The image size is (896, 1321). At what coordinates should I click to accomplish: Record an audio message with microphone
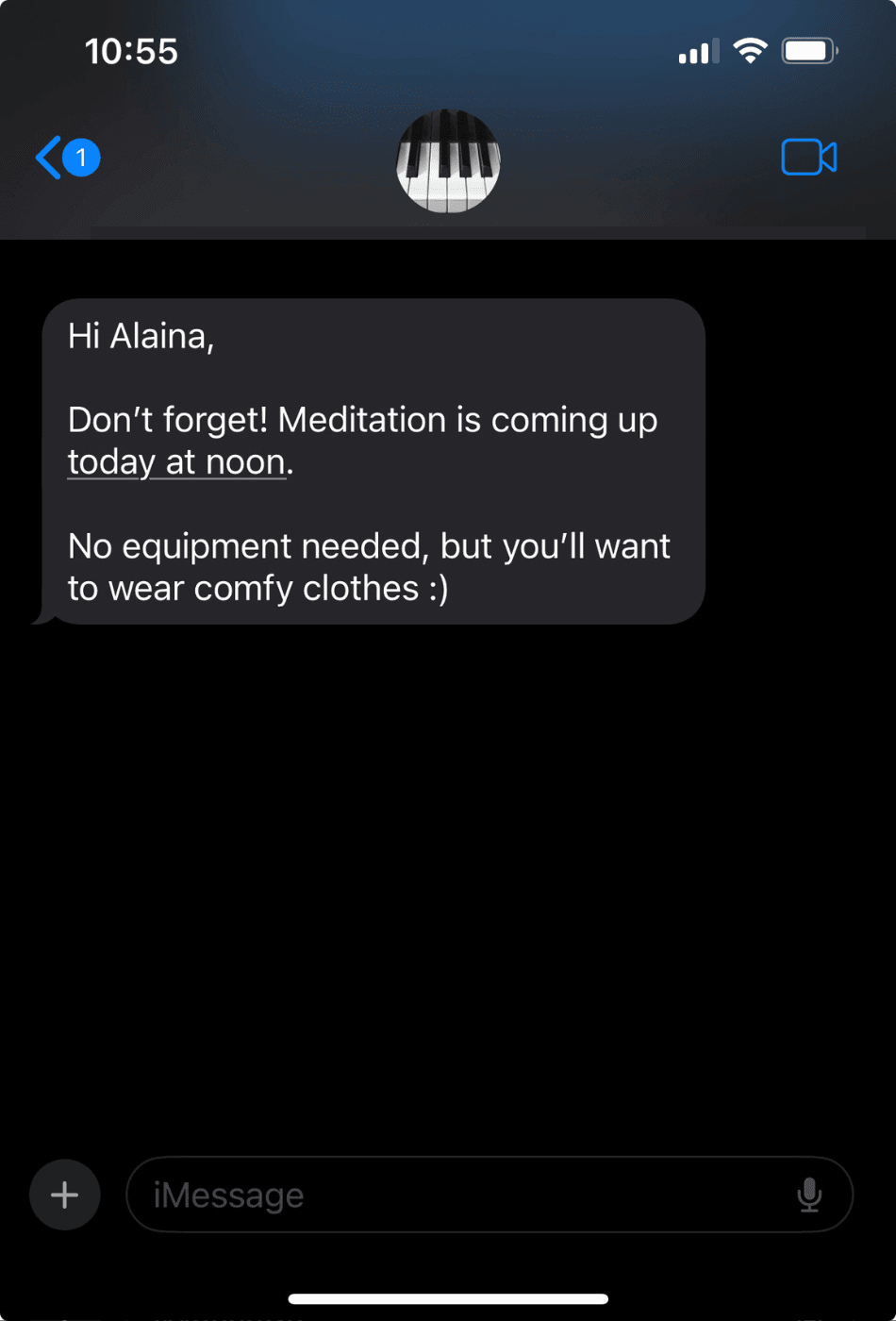(808, 1196)
